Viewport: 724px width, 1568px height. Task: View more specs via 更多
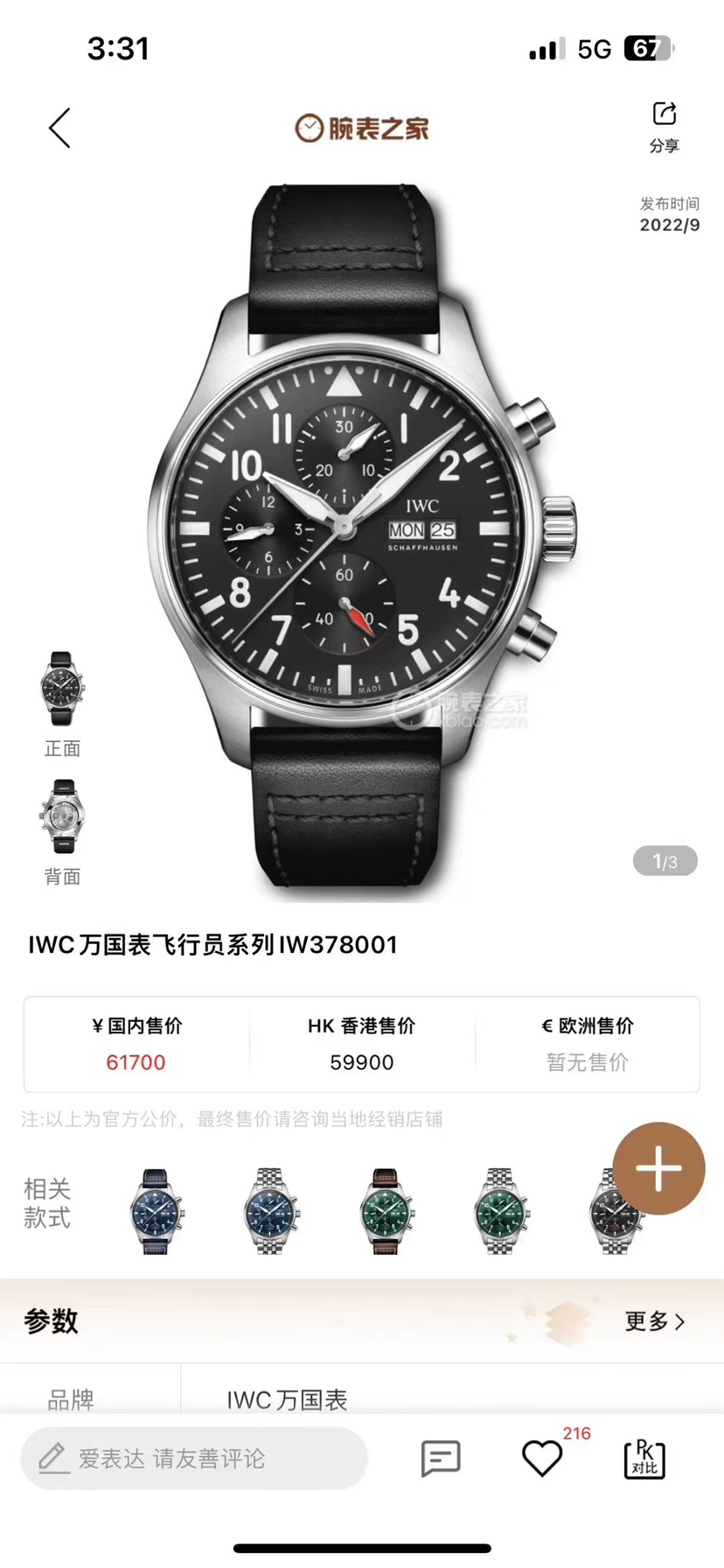click(654, 1320)
